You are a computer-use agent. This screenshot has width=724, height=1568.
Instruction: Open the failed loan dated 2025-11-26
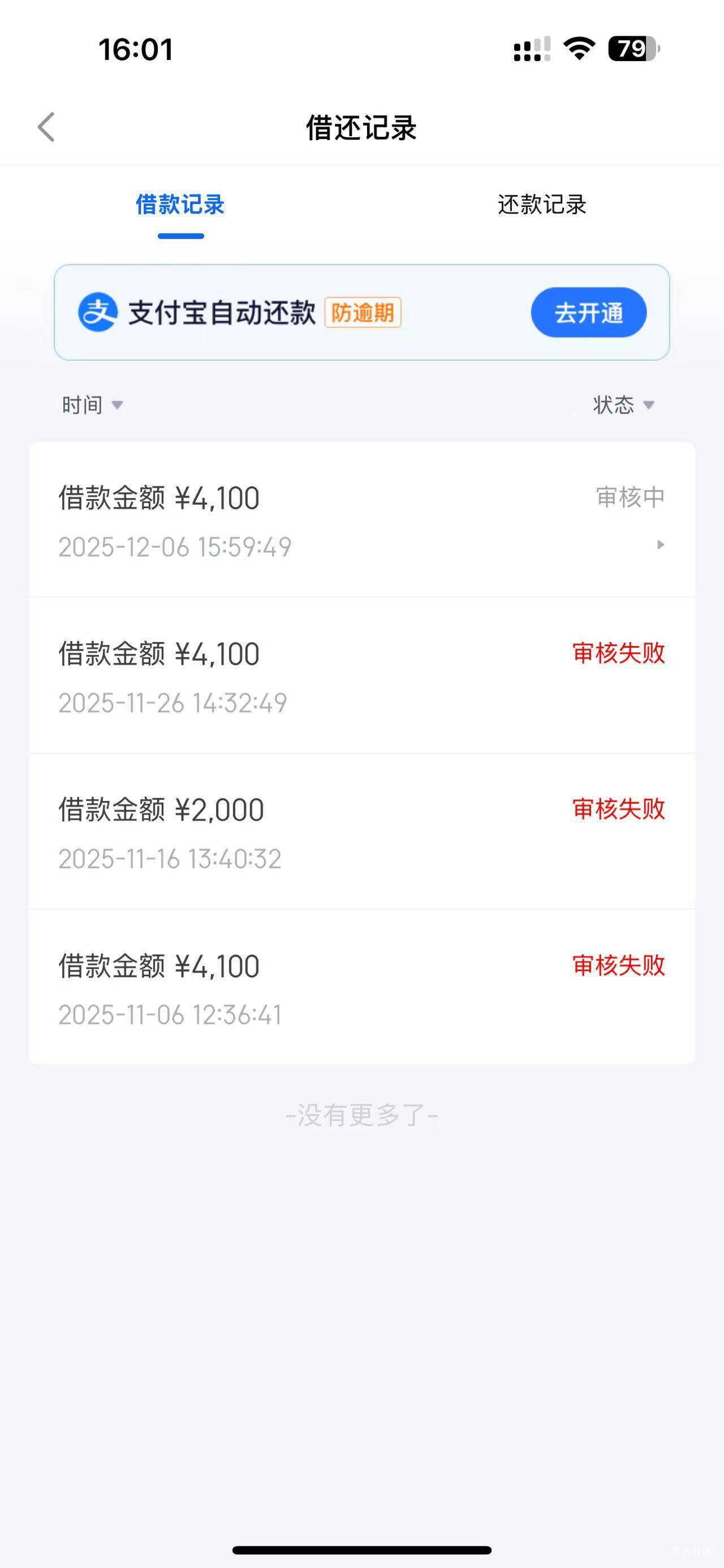(361, 677)
